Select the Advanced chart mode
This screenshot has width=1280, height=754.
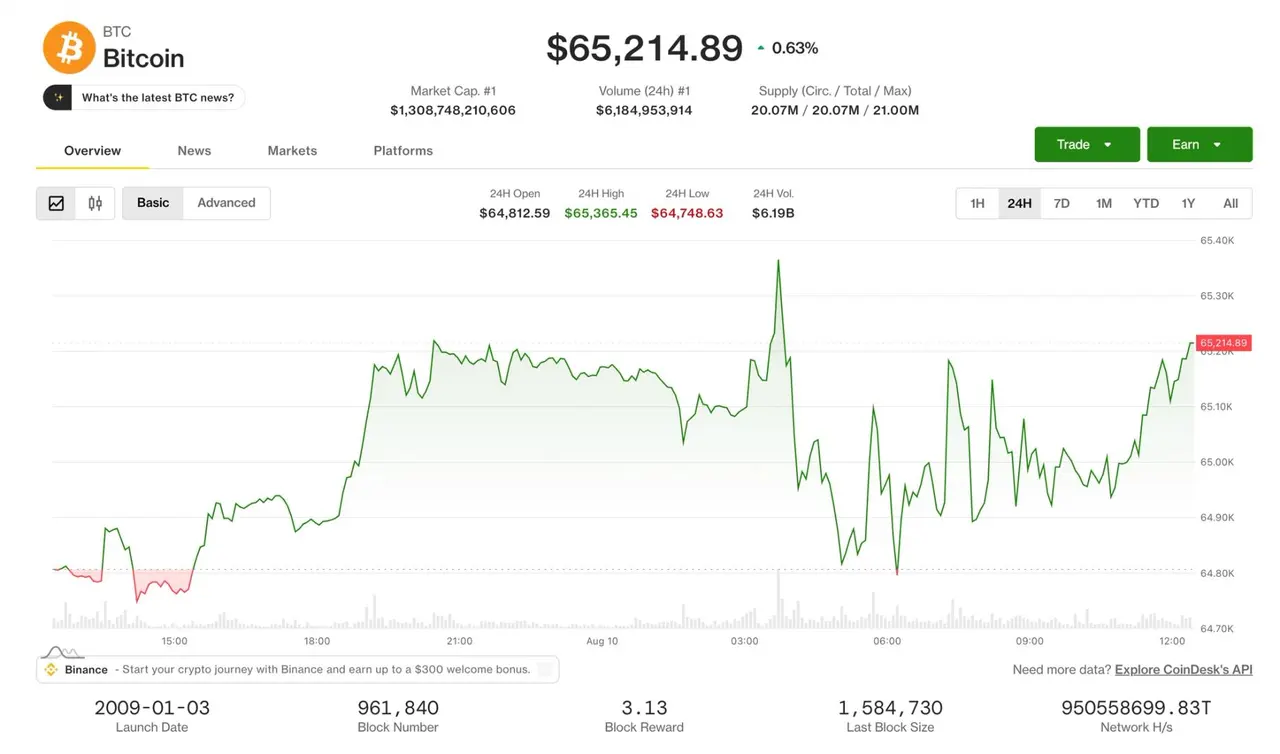[x=226, y=203]
